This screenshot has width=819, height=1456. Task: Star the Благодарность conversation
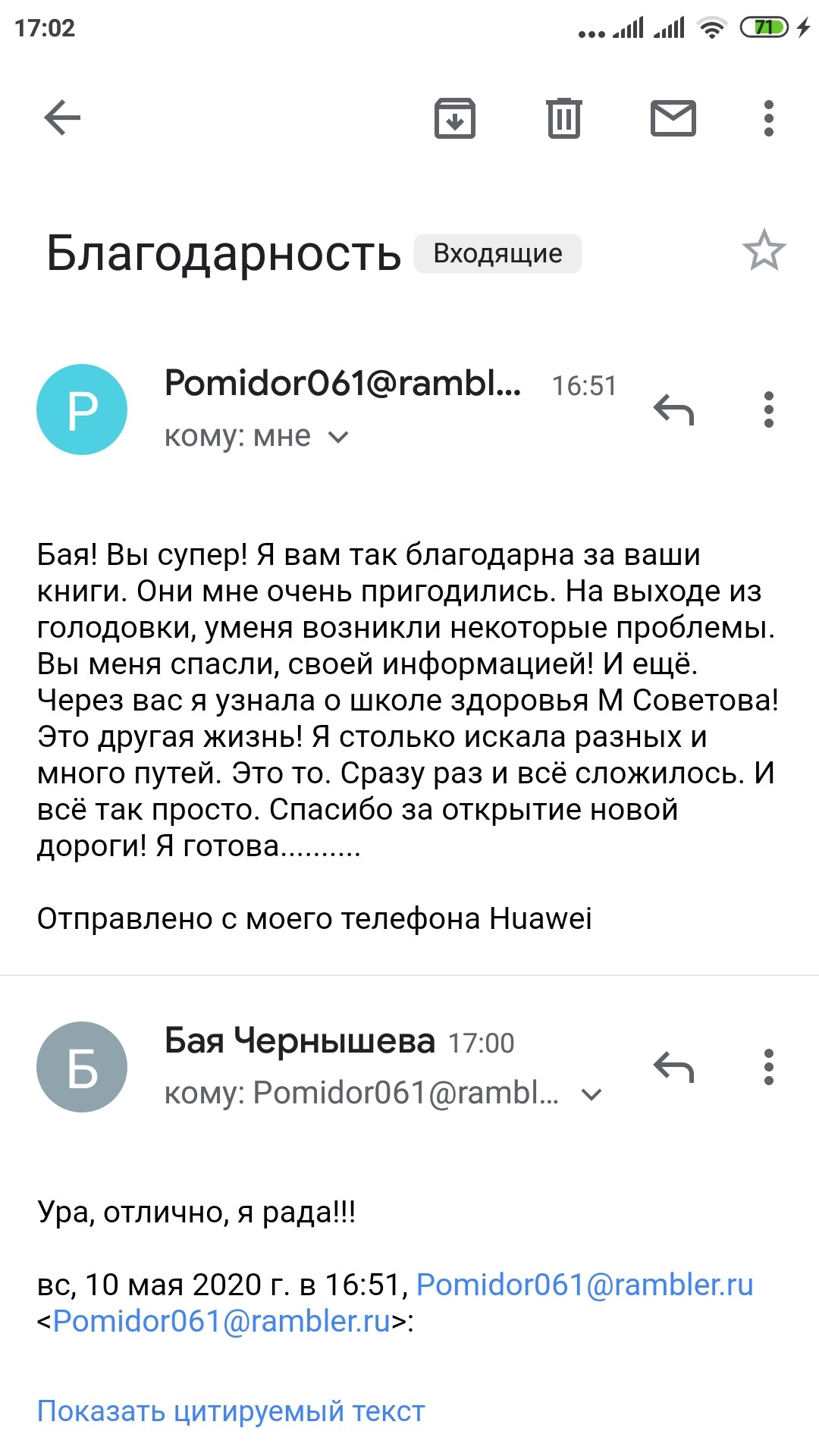coord(764,251)
